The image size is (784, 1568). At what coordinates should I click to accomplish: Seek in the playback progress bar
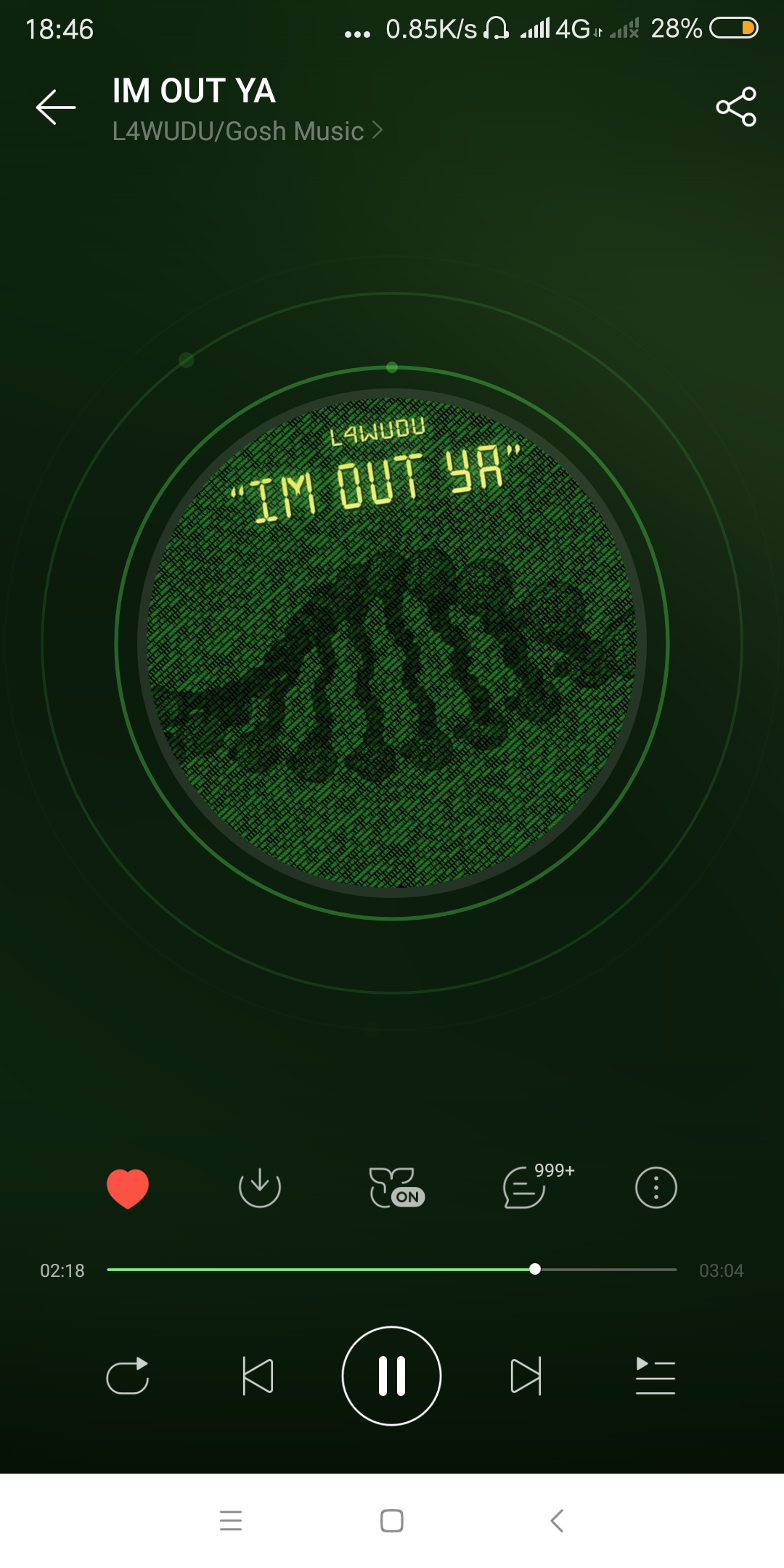[392, 1270]
